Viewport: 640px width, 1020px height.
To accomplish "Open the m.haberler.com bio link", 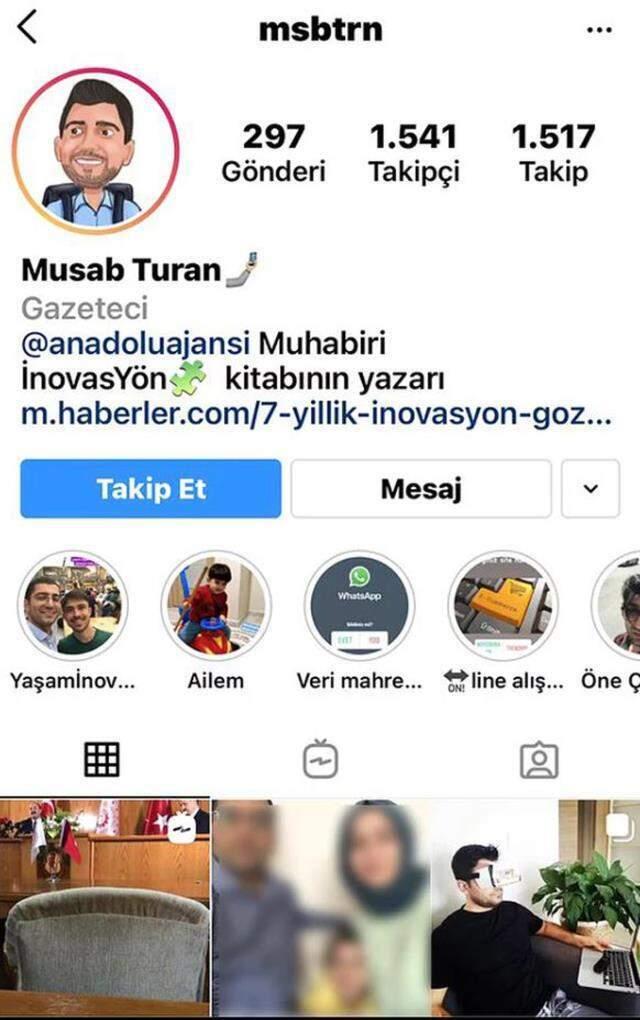I will click(x=315, y=413).
